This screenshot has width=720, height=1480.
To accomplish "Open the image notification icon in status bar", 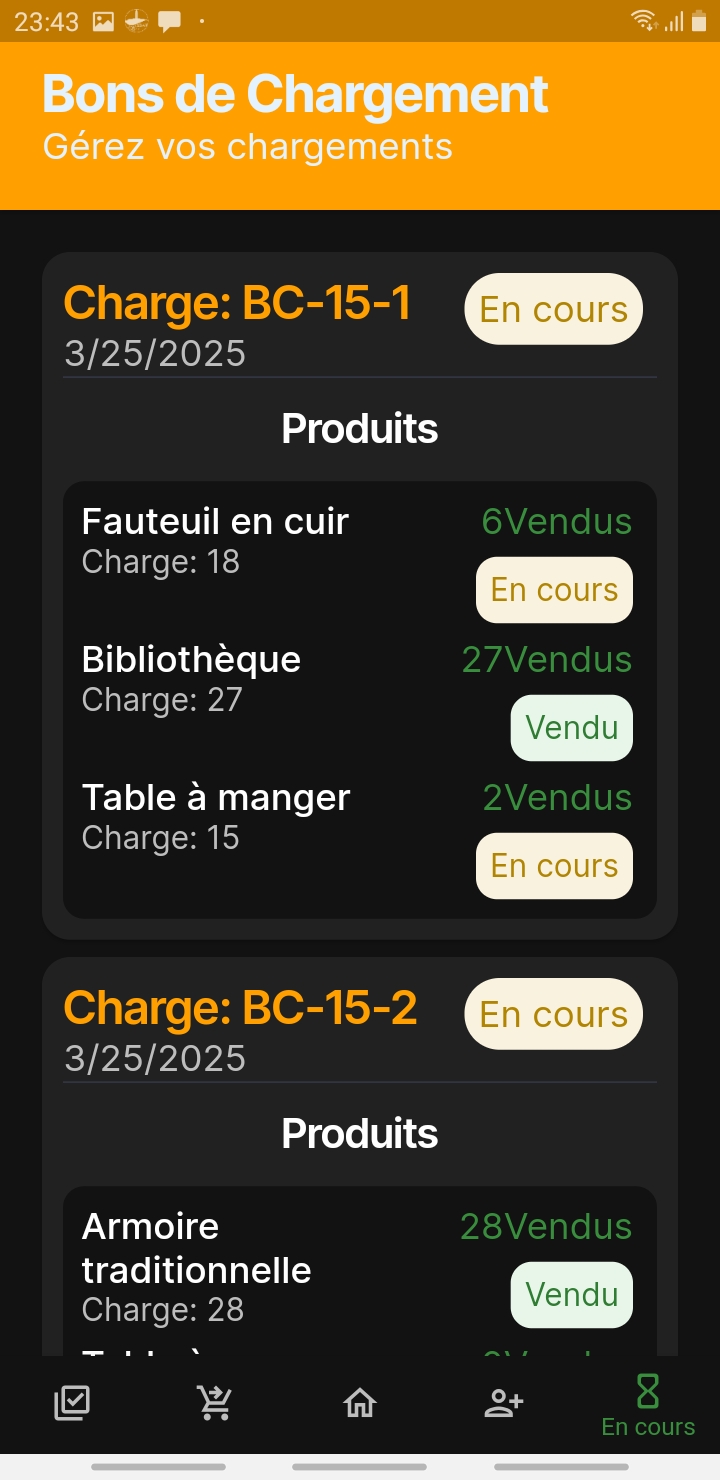I will (x=103, y=18).
